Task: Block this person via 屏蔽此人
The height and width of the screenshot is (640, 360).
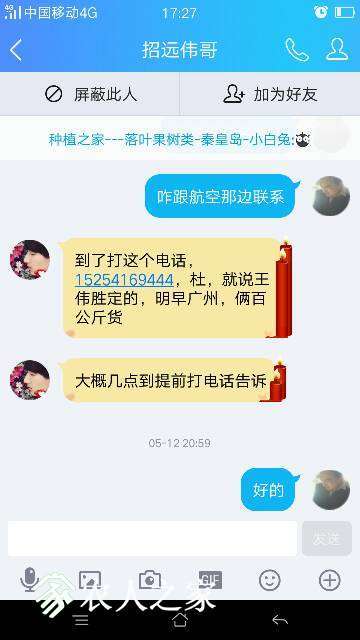Action: click(90, 94)
